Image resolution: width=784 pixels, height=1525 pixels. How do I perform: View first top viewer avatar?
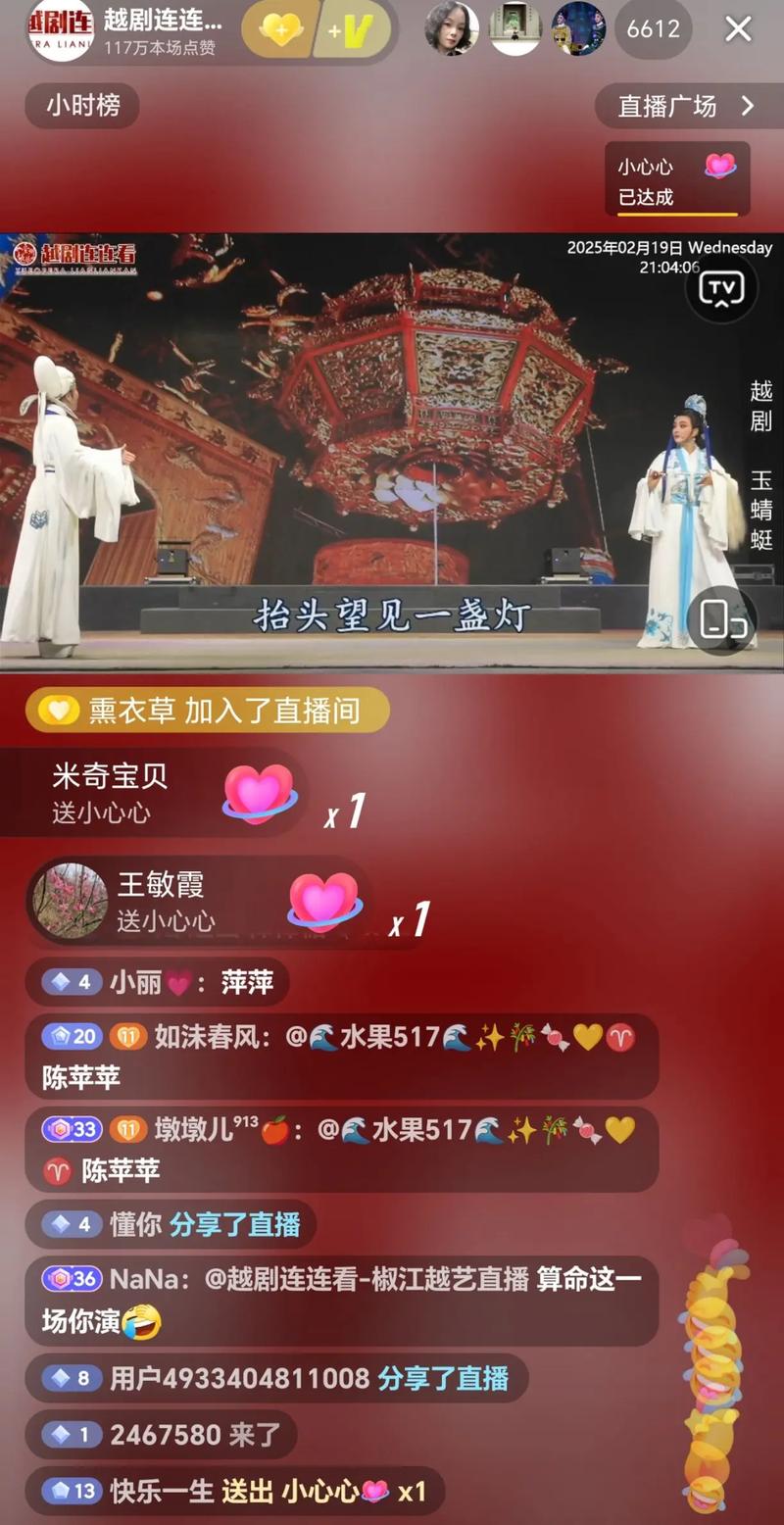click(452, 29)
